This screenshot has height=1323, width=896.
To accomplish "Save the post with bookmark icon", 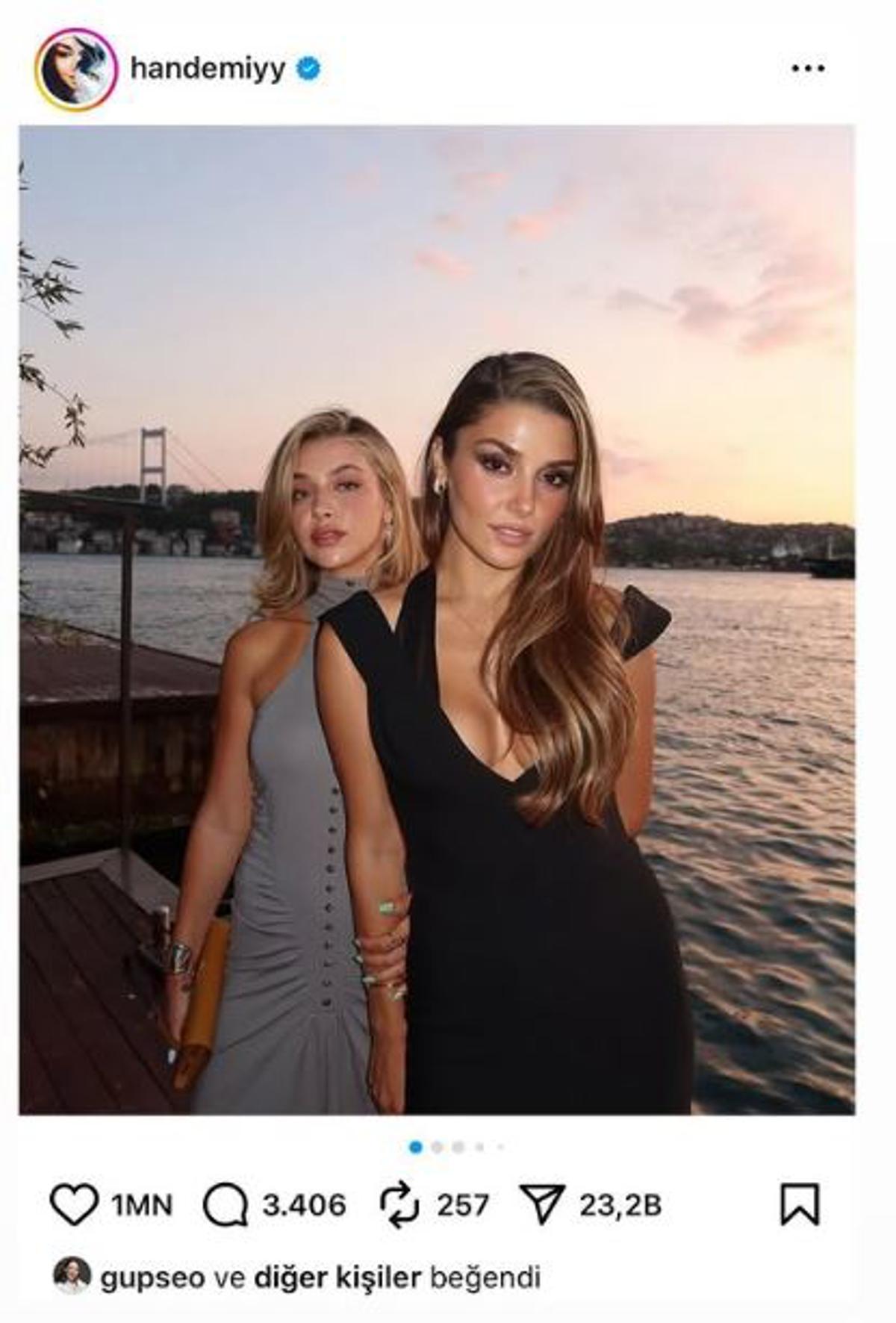I will pyautogui.click(x=800, y=1204).
